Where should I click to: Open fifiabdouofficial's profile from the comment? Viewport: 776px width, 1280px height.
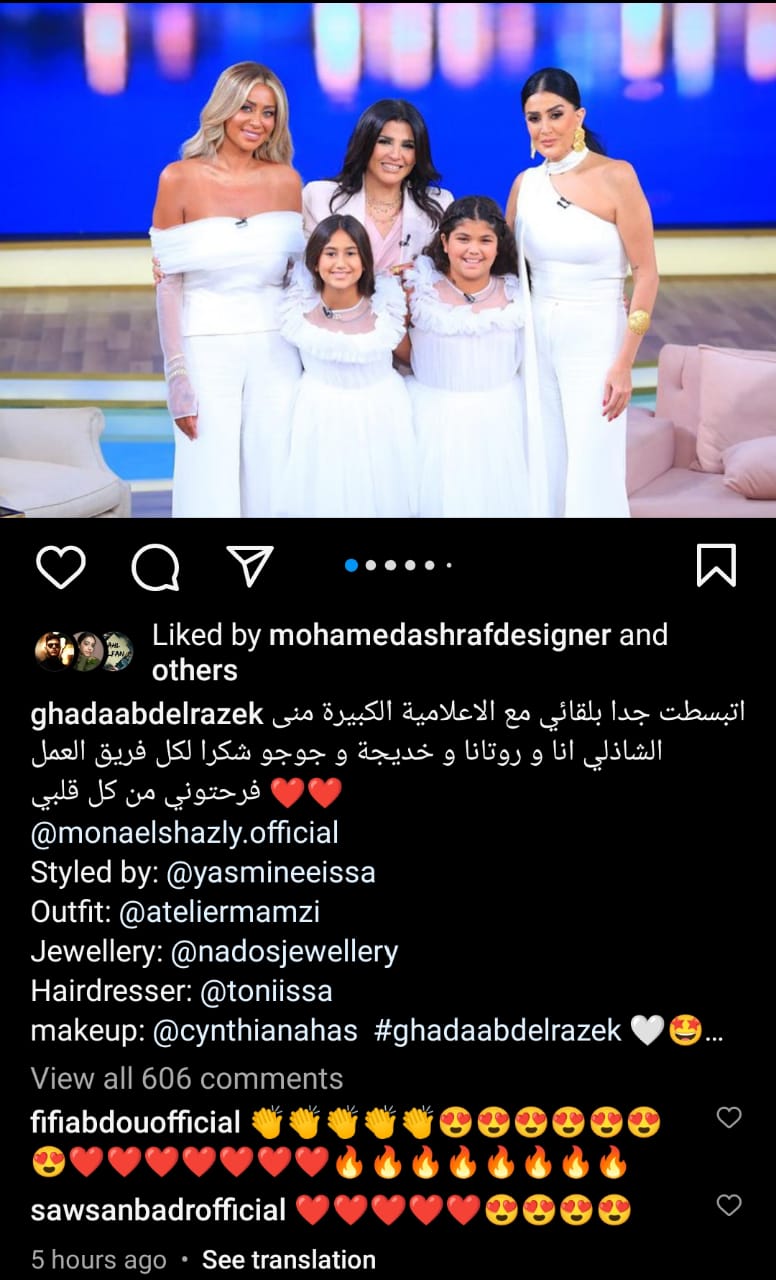click(136, 1122)
